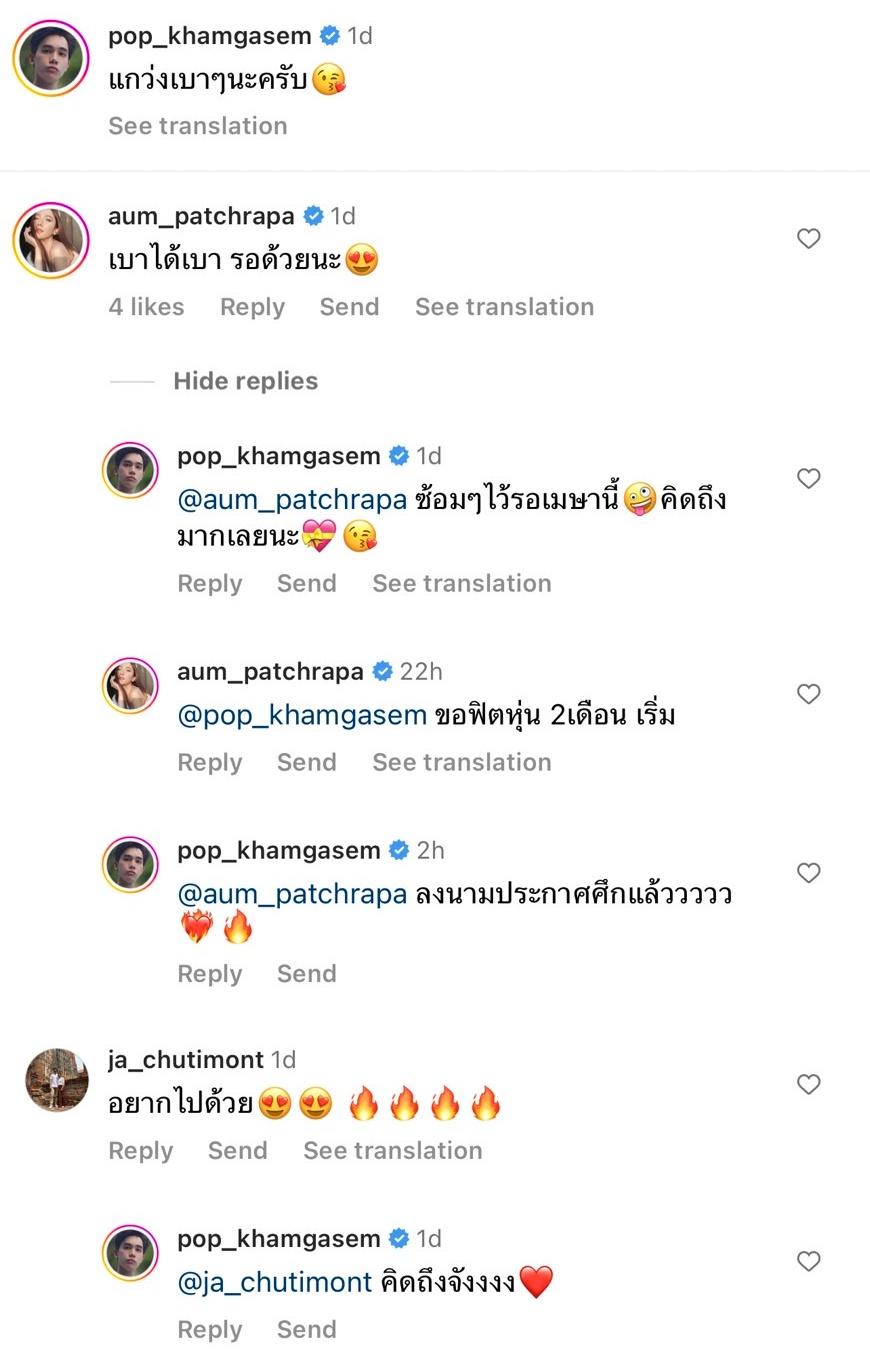Tap the @ja_chutimont mention link

click(274, 1282)
